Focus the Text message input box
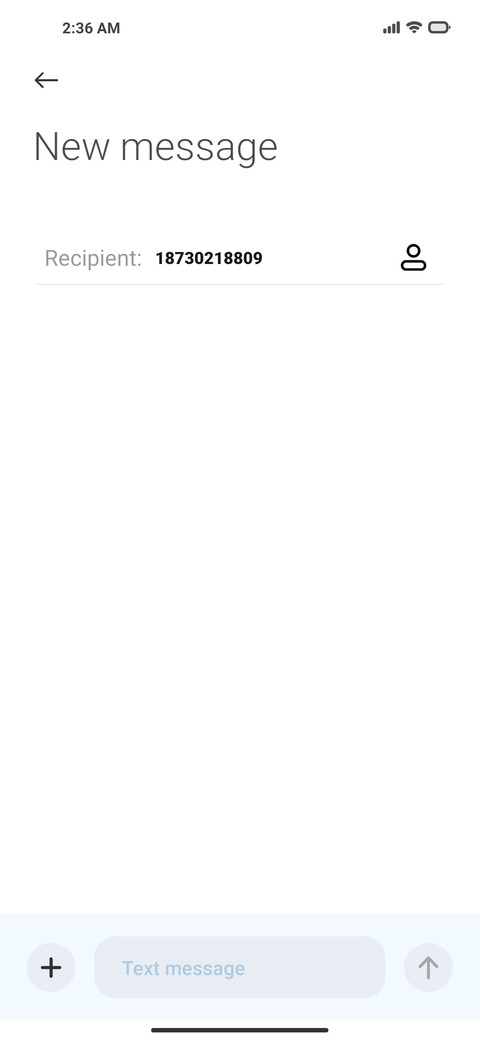Viewport: 480px width, 1040px height. pos(239,968)
